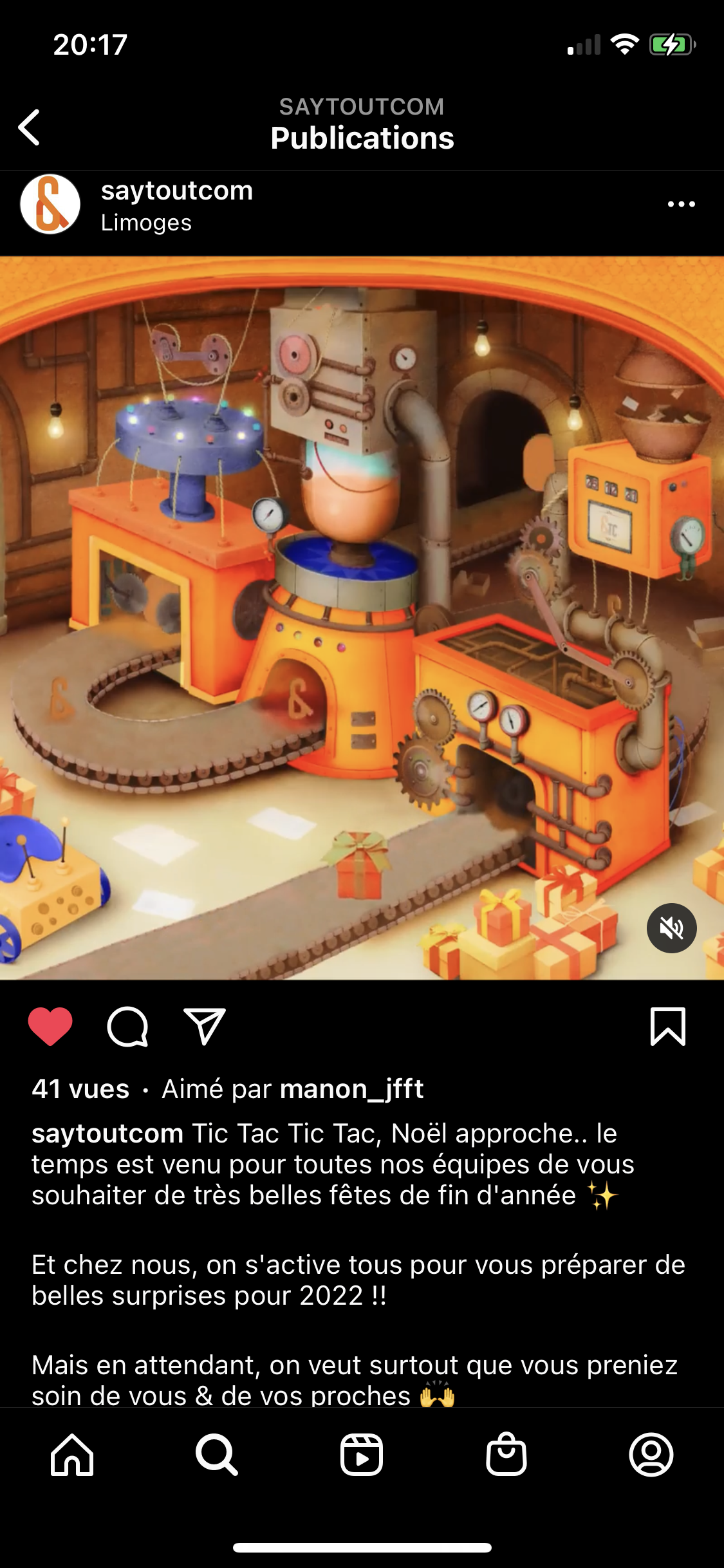Screen dimensions: 724x1568
Task: Open saytoutcom profile from the avatar
Action: (x=50, y=204)
